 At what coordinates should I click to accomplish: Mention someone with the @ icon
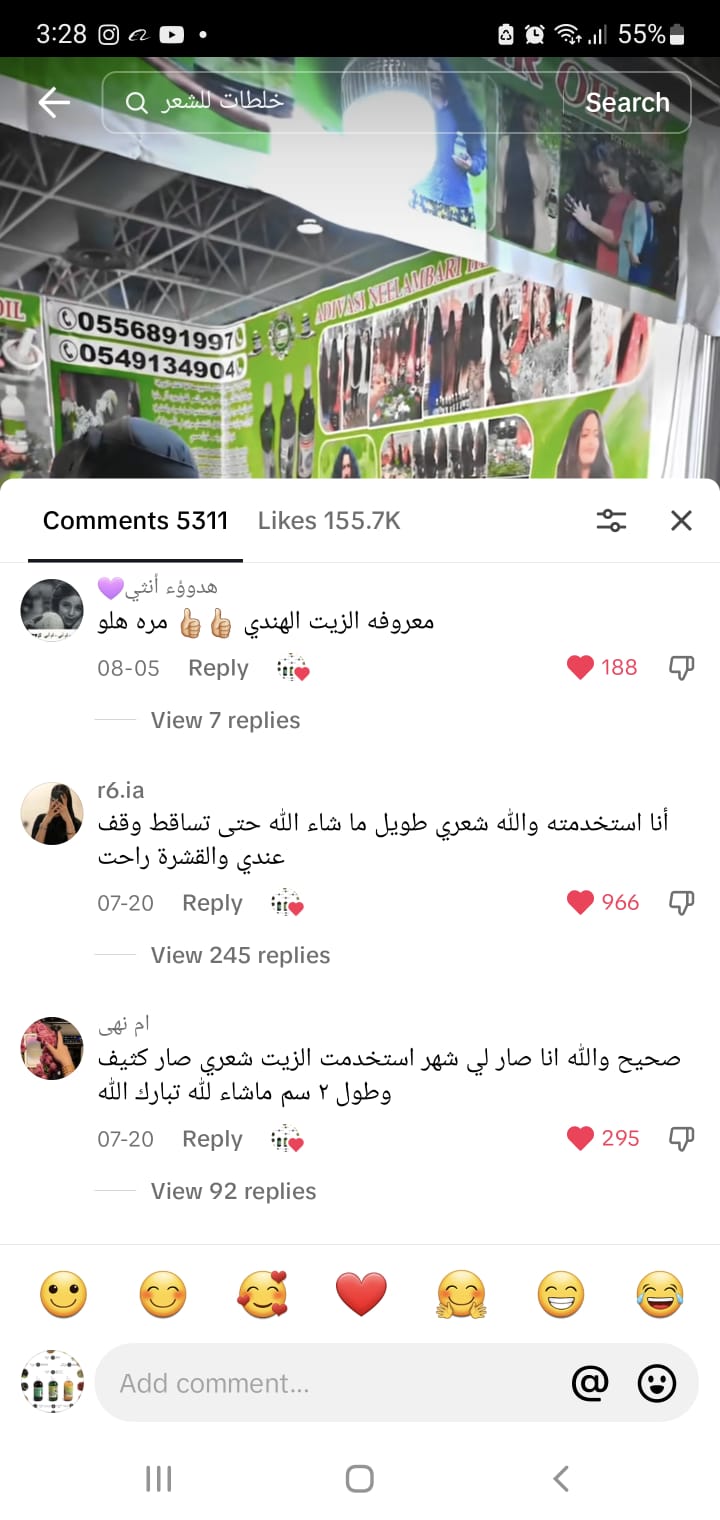pyautogui.click(x=590, y=1383)
